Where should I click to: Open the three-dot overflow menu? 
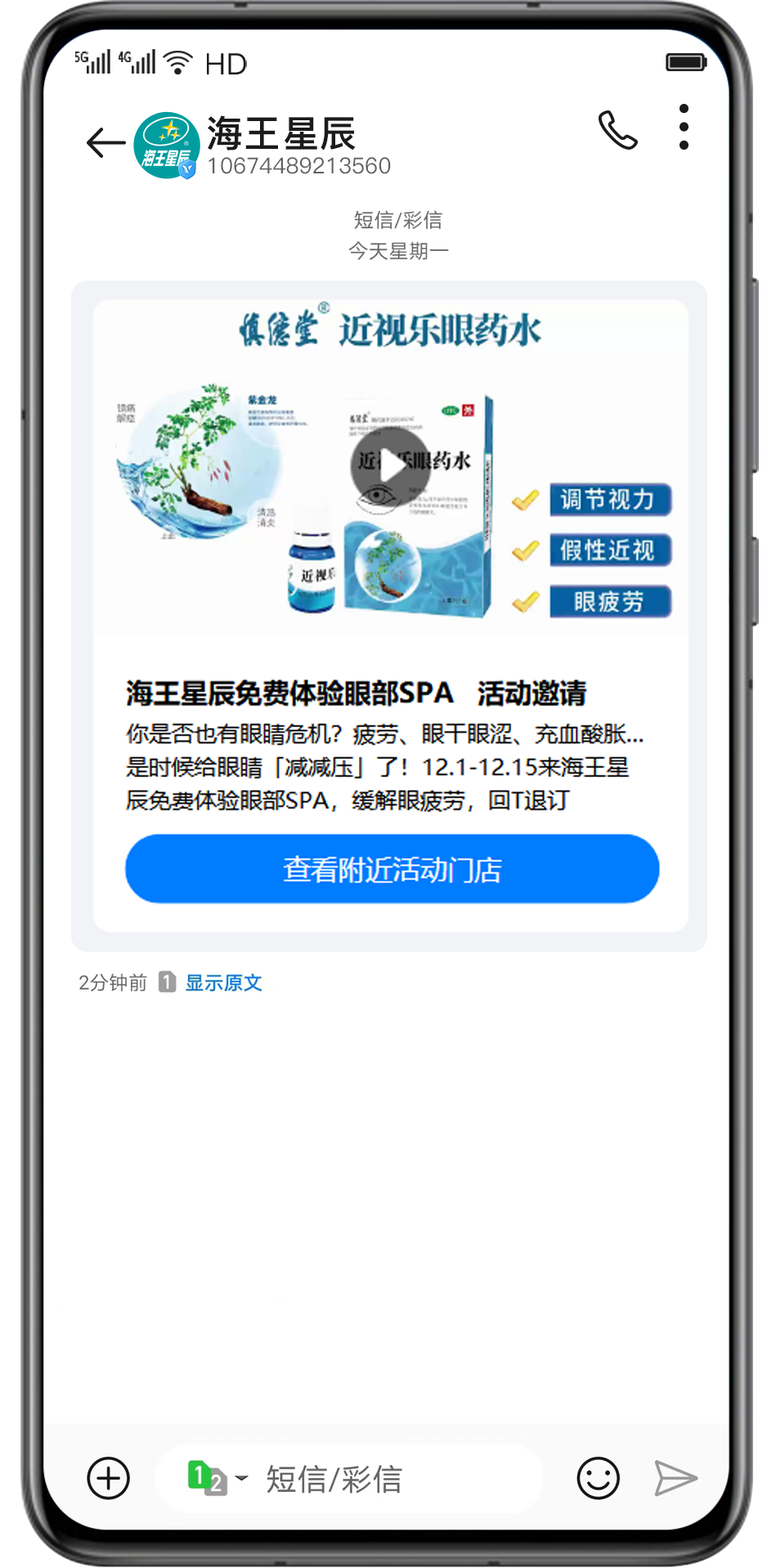684,128
